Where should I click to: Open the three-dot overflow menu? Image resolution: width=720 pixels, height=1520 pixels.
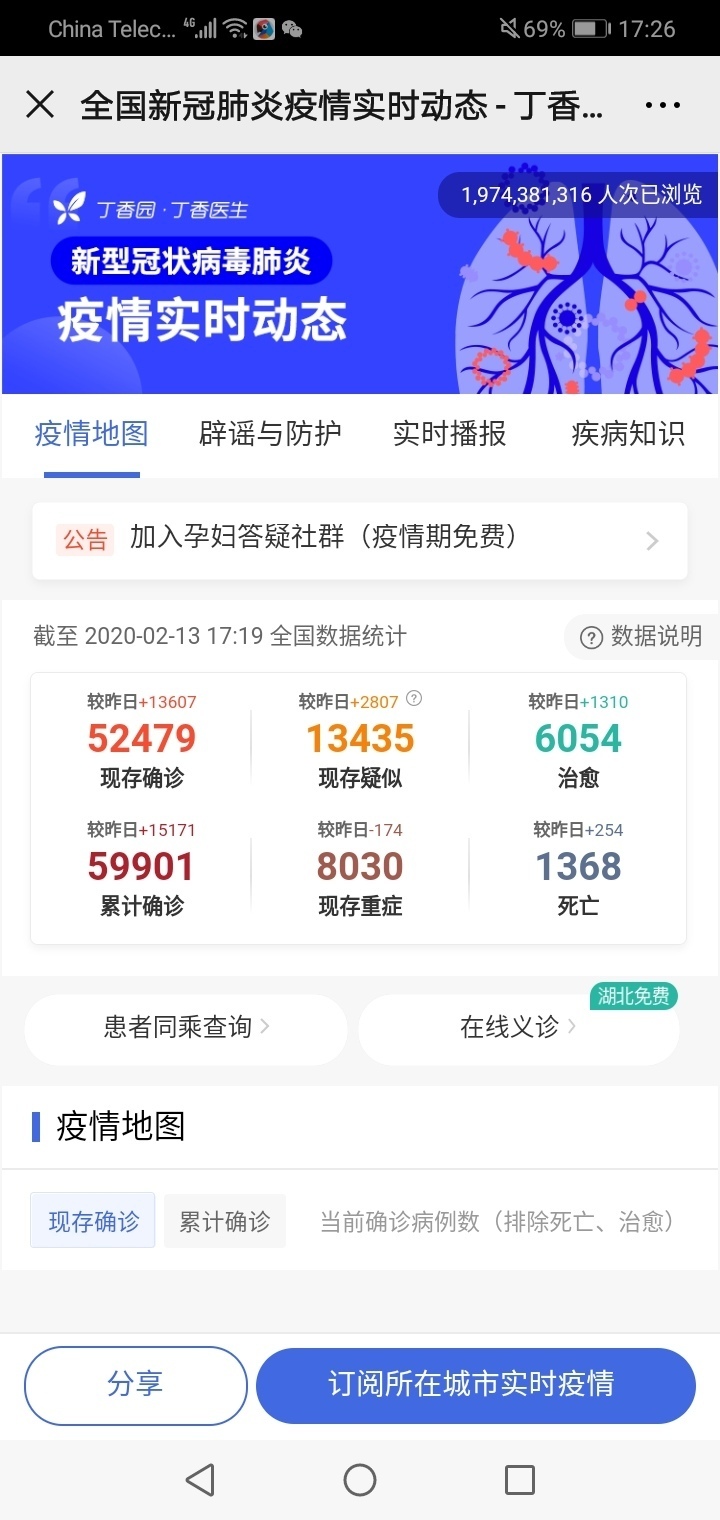(663, 105)
